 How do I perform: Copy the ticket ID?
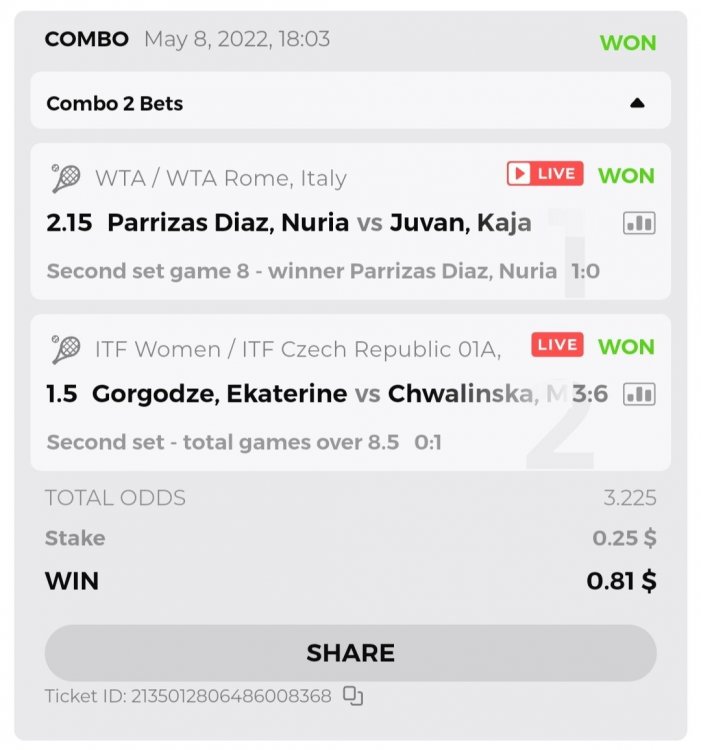coord(352,696)
